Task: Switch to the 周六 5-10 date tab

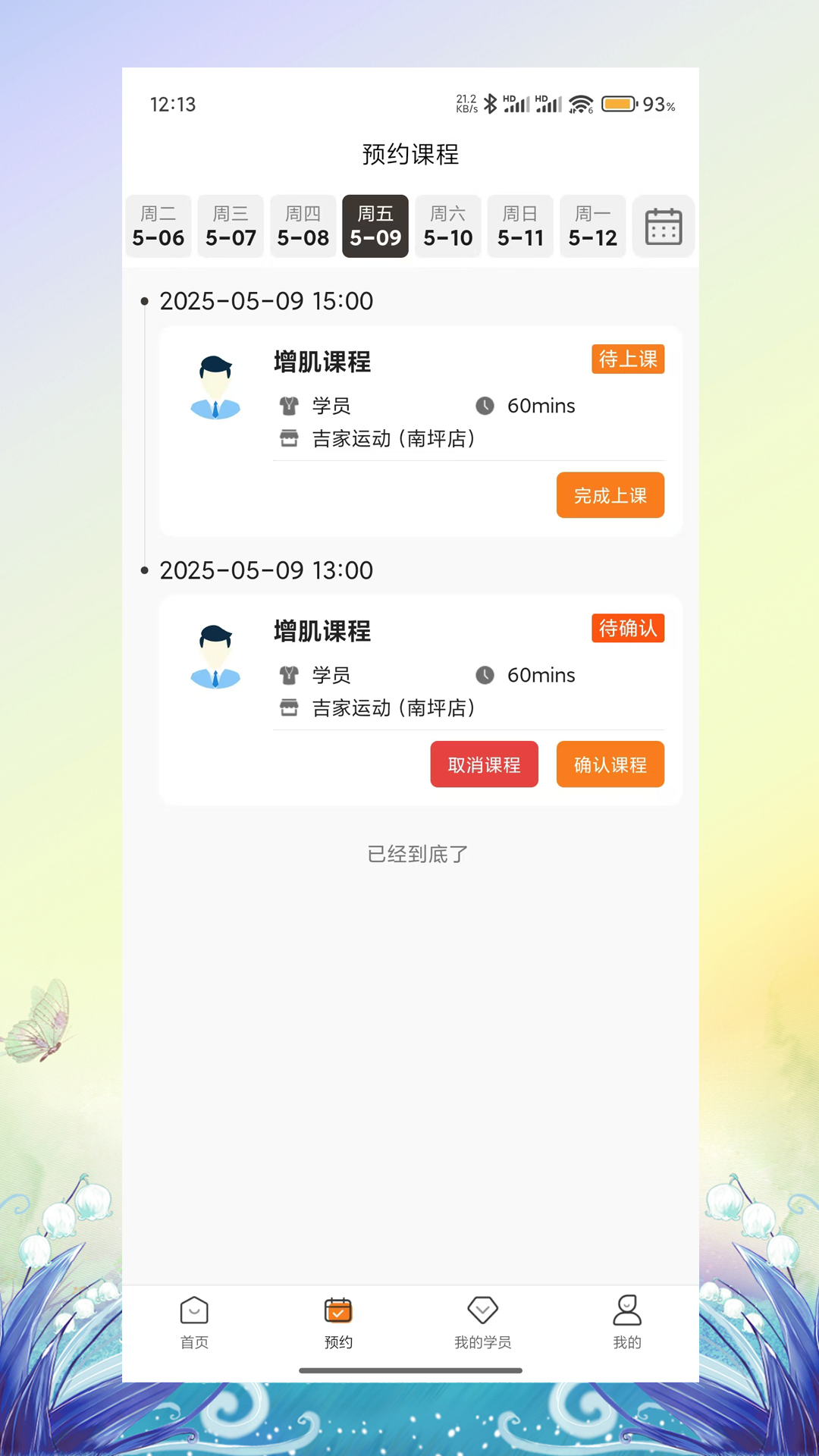Action: tap(447, 226)
